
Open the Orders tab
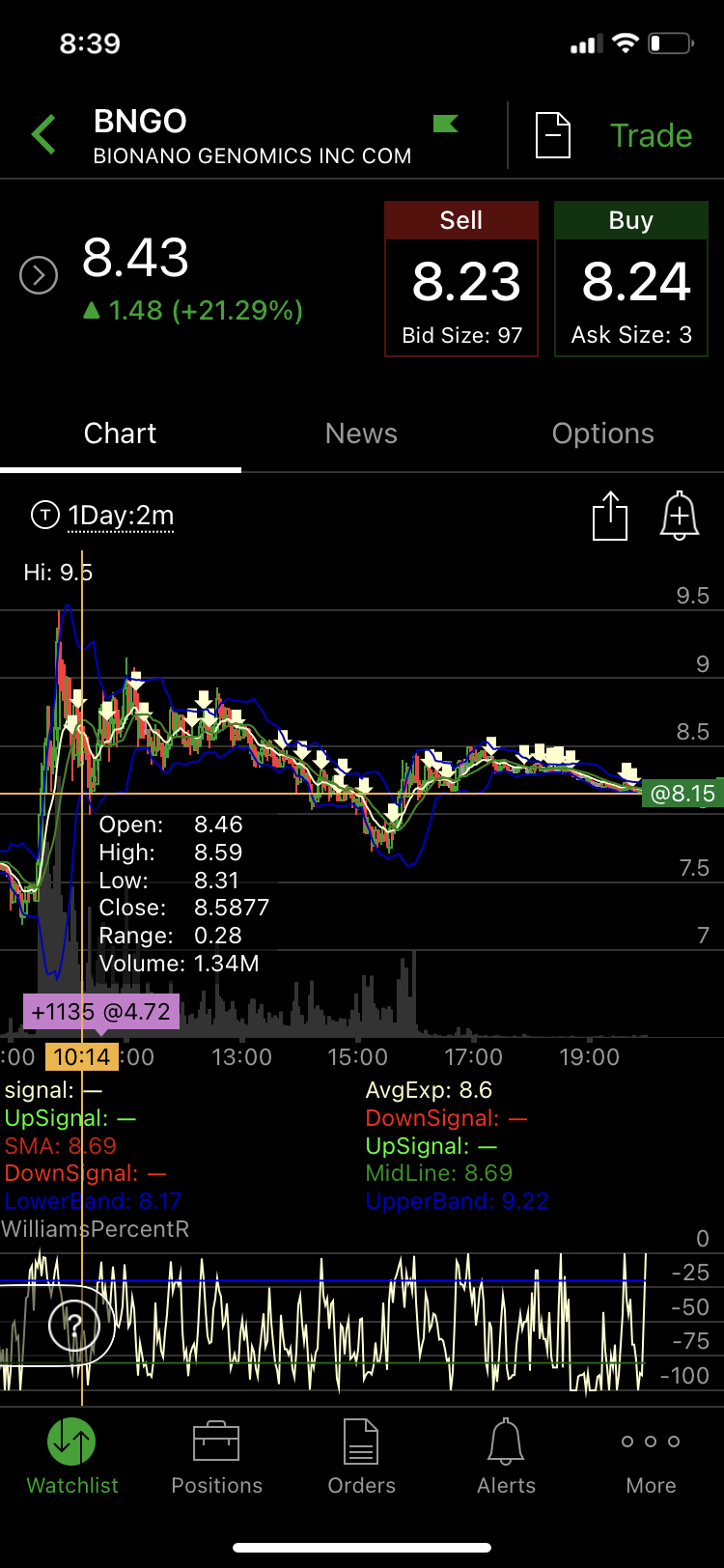[x=361, y=1458]
